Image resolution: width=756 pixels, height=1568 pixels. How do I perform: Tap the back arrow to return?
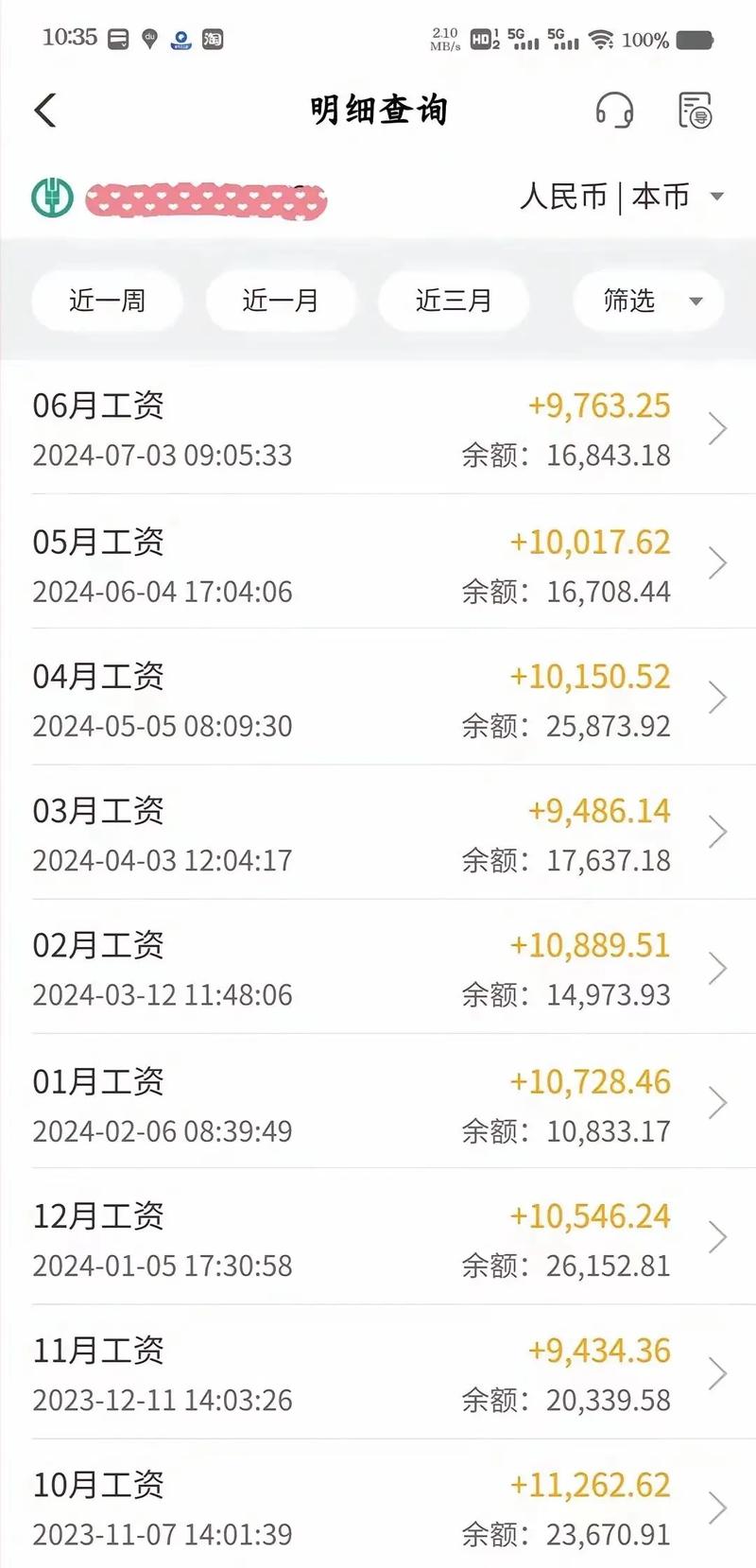pyautogui.click(x=43, y=110)
